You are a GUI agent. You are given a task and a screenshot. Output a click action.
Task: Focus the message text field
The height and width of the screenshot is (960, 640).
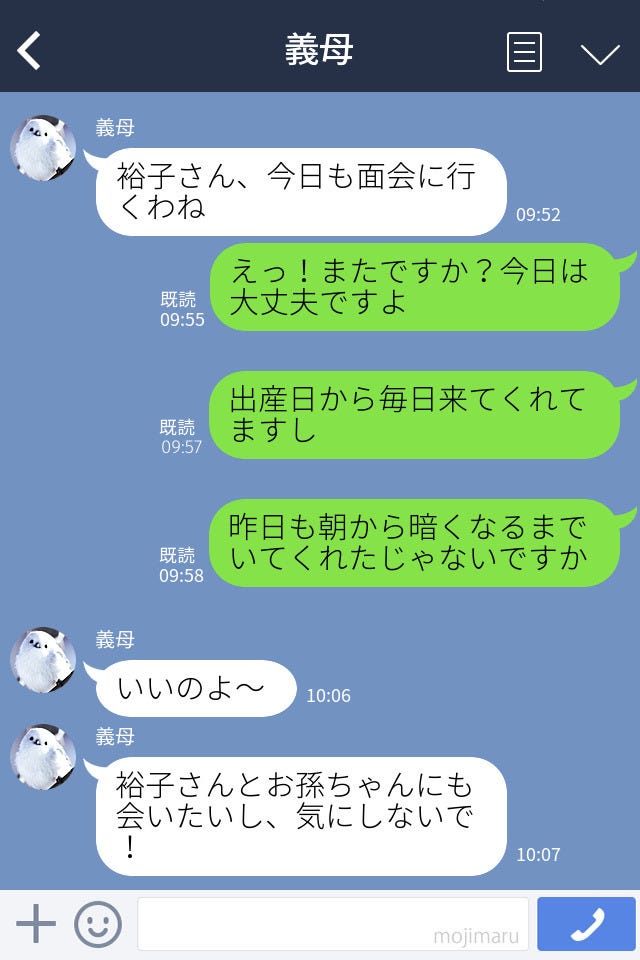coord(332,924)
